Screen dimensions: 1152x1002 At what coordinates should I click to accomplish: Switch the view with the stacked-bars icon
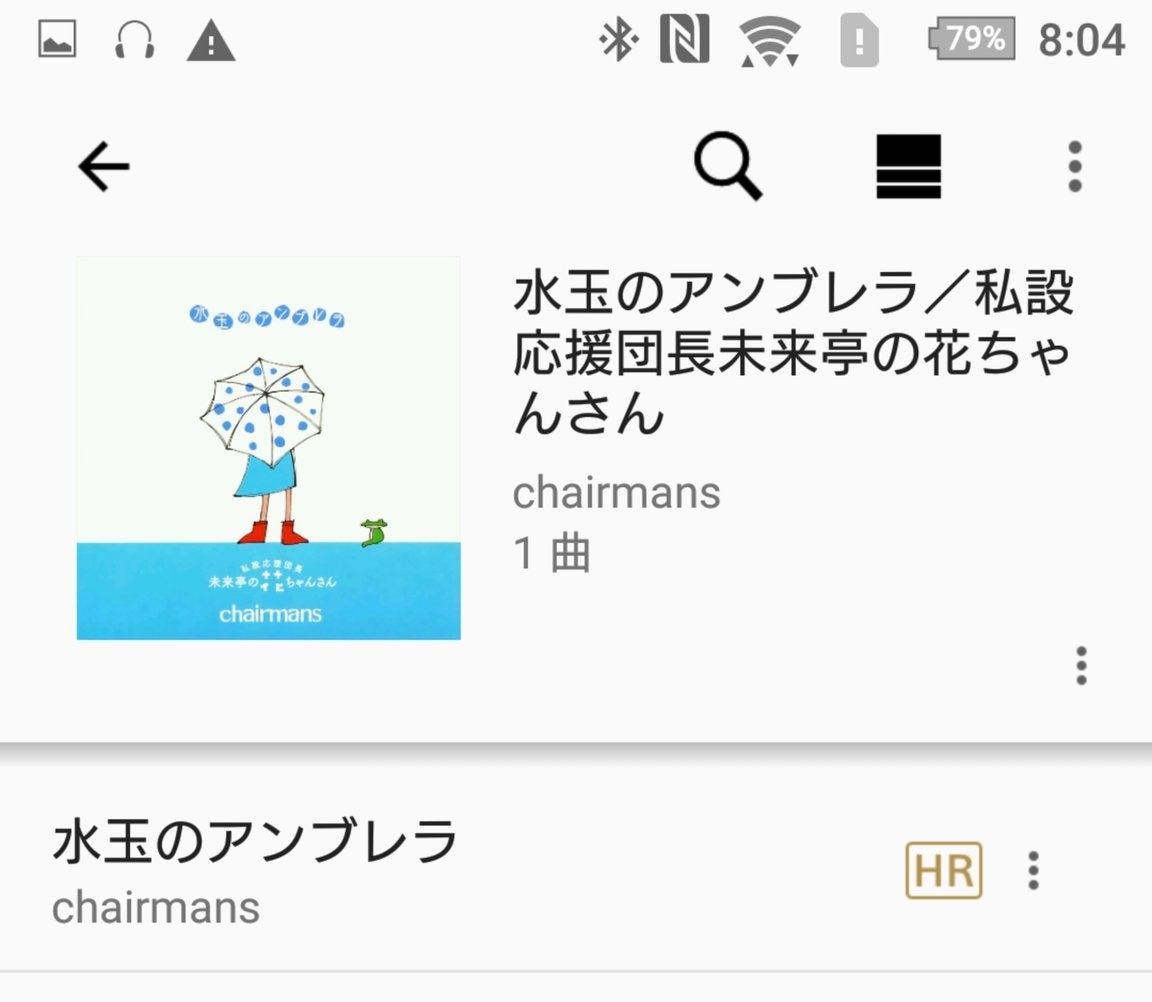click(x=908, y=166)
